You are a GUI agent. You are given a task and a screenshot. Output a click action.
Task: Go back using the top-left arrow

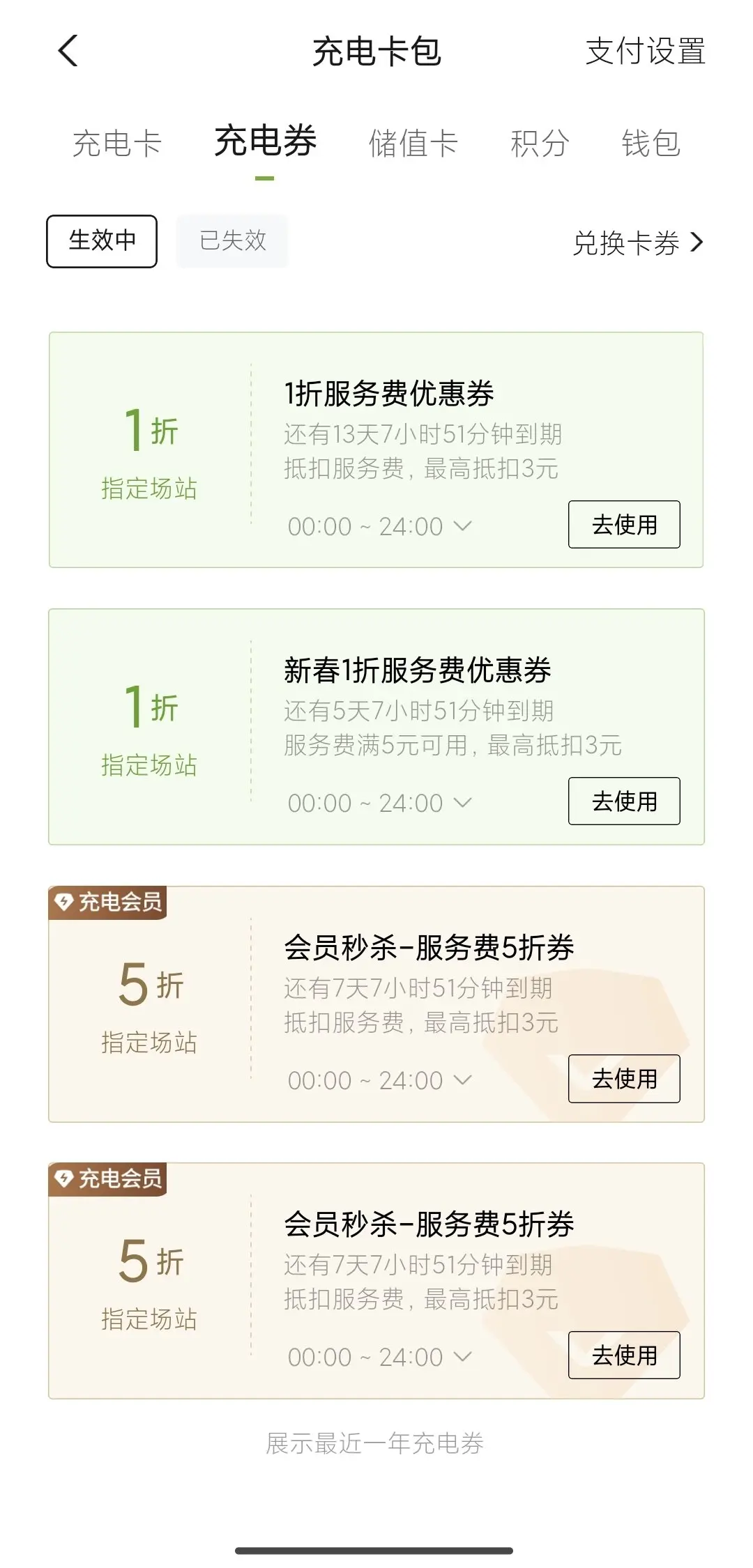(x=68, y=51)
